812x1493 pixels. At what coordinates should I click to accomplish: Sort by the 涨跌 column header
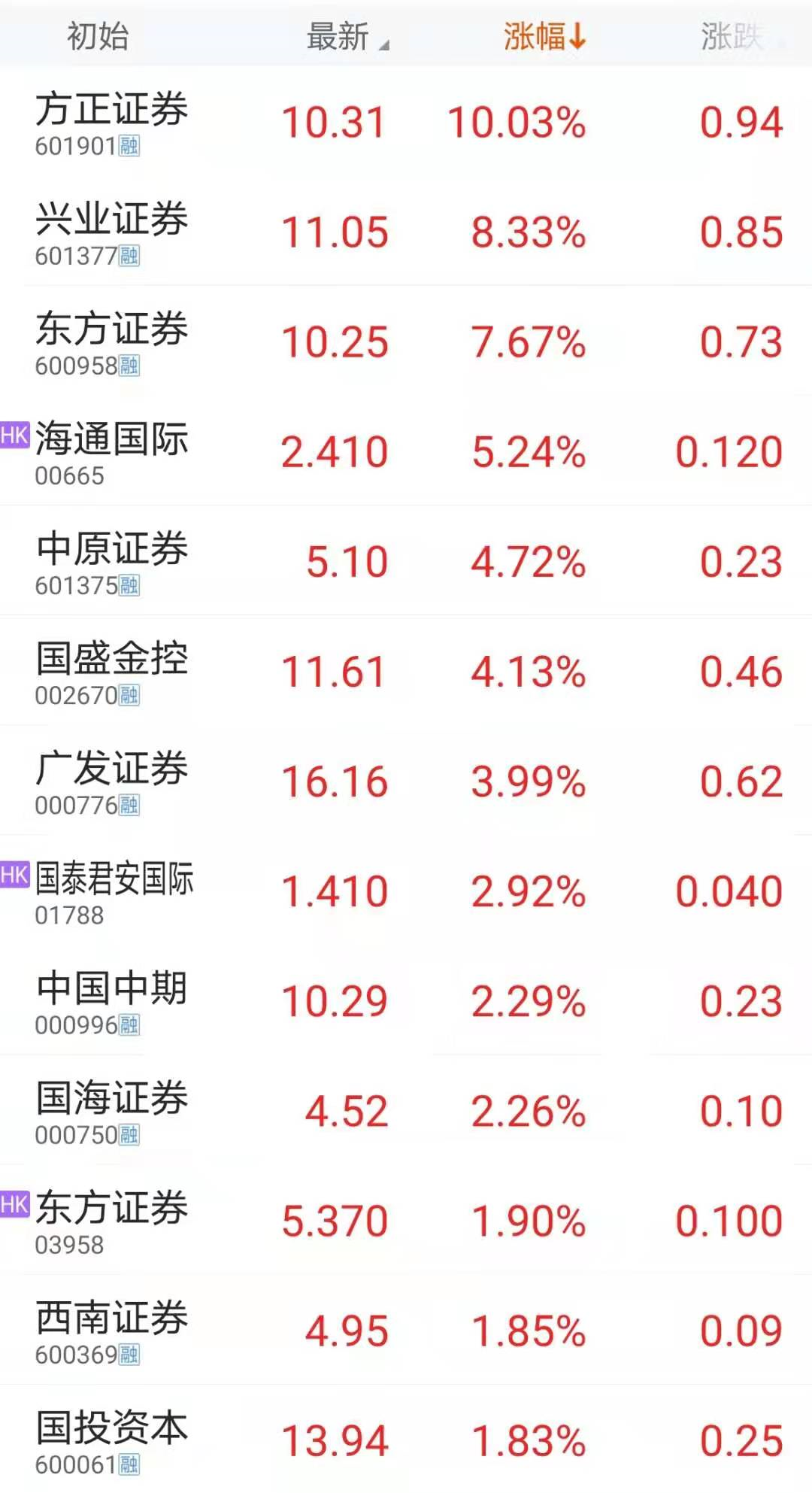tap(733, 36)
